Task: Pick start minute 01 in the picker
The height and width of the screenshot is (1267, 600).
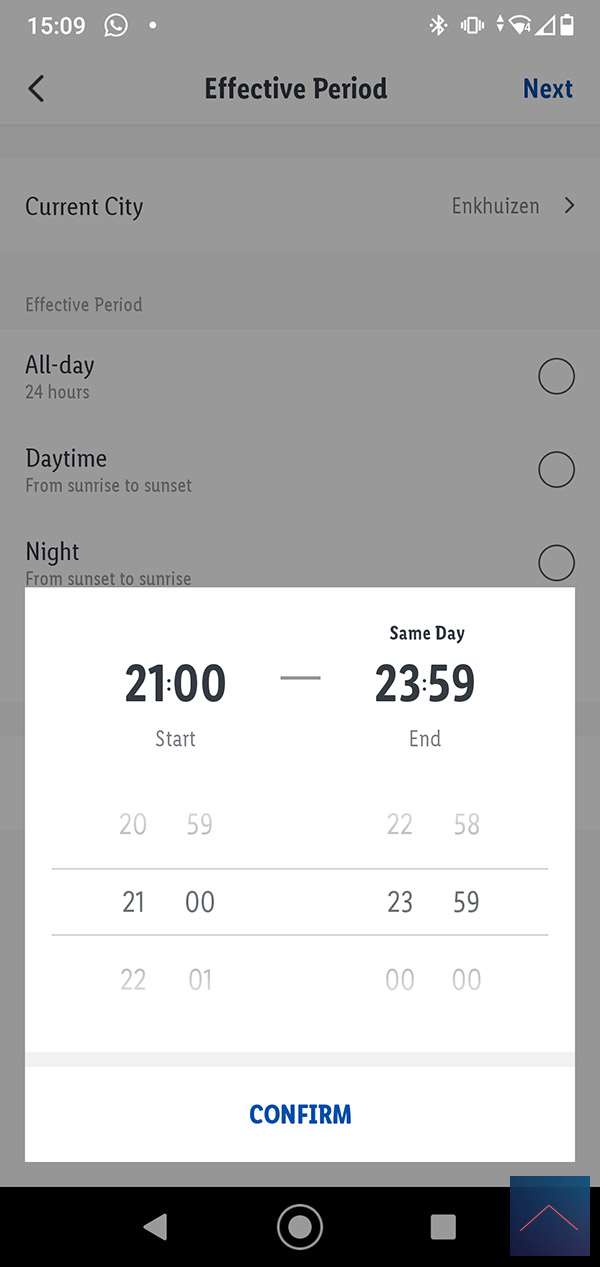Action: [x=200, y=980]
